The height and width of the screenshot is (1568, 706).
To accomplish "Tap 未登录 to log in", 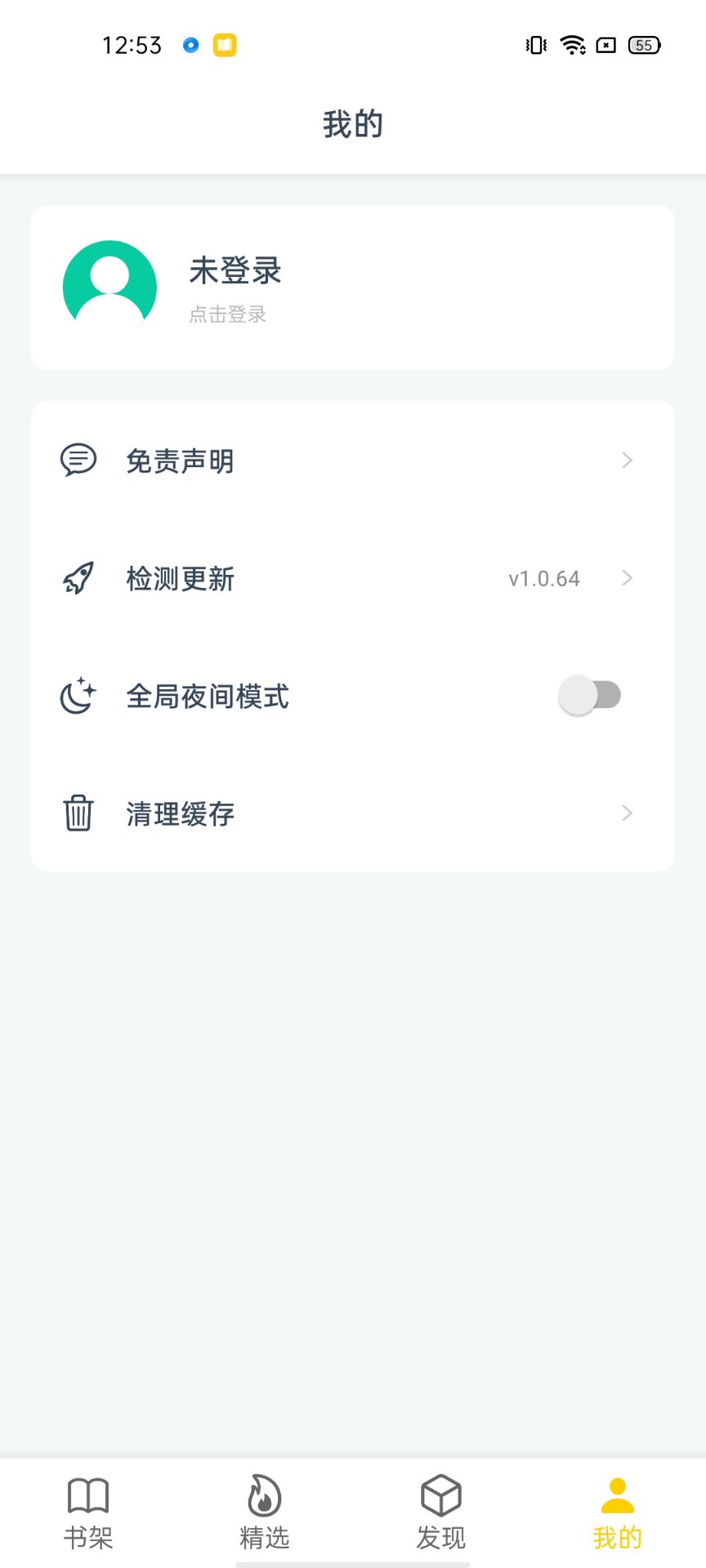I will (235, 270).
